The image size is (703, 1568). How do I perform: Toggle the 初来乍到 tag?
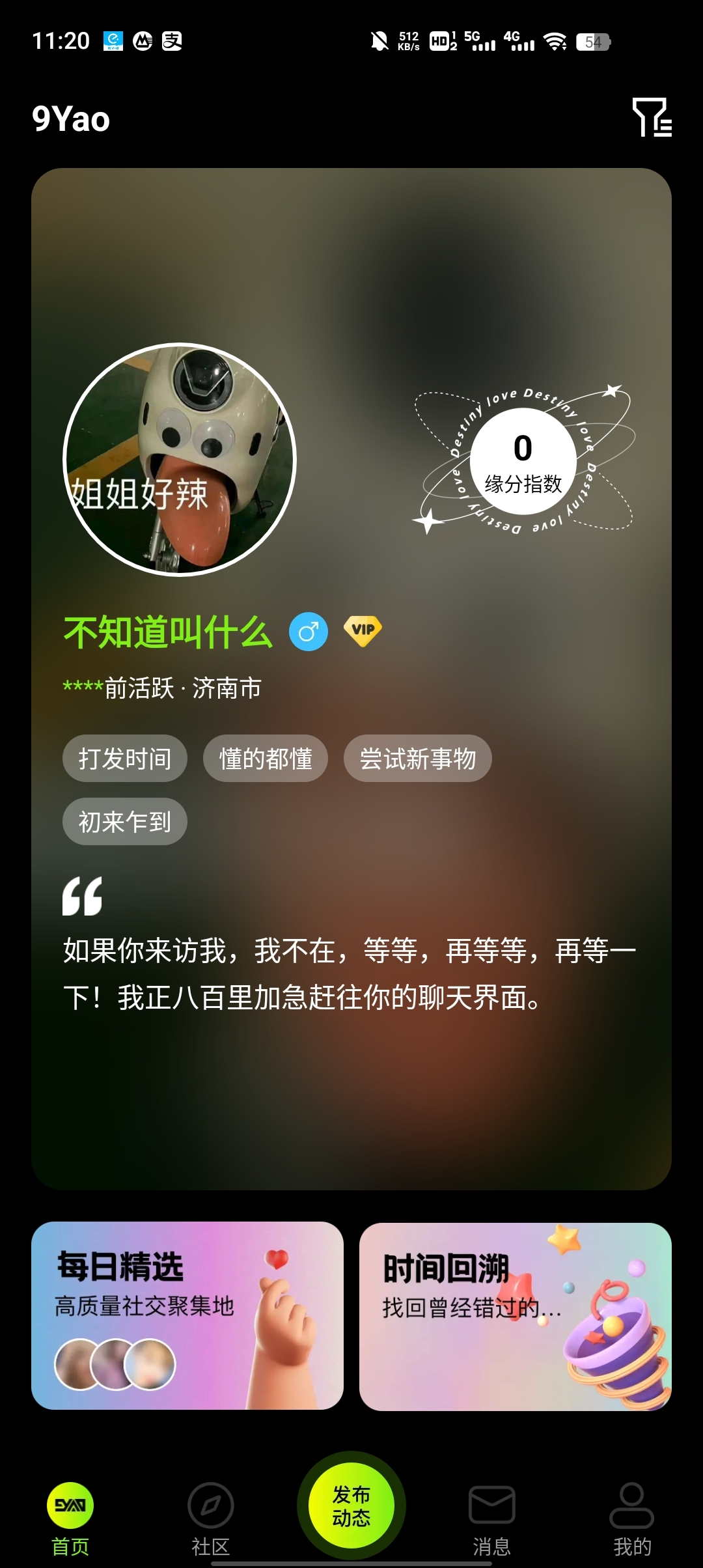[124, 821]
